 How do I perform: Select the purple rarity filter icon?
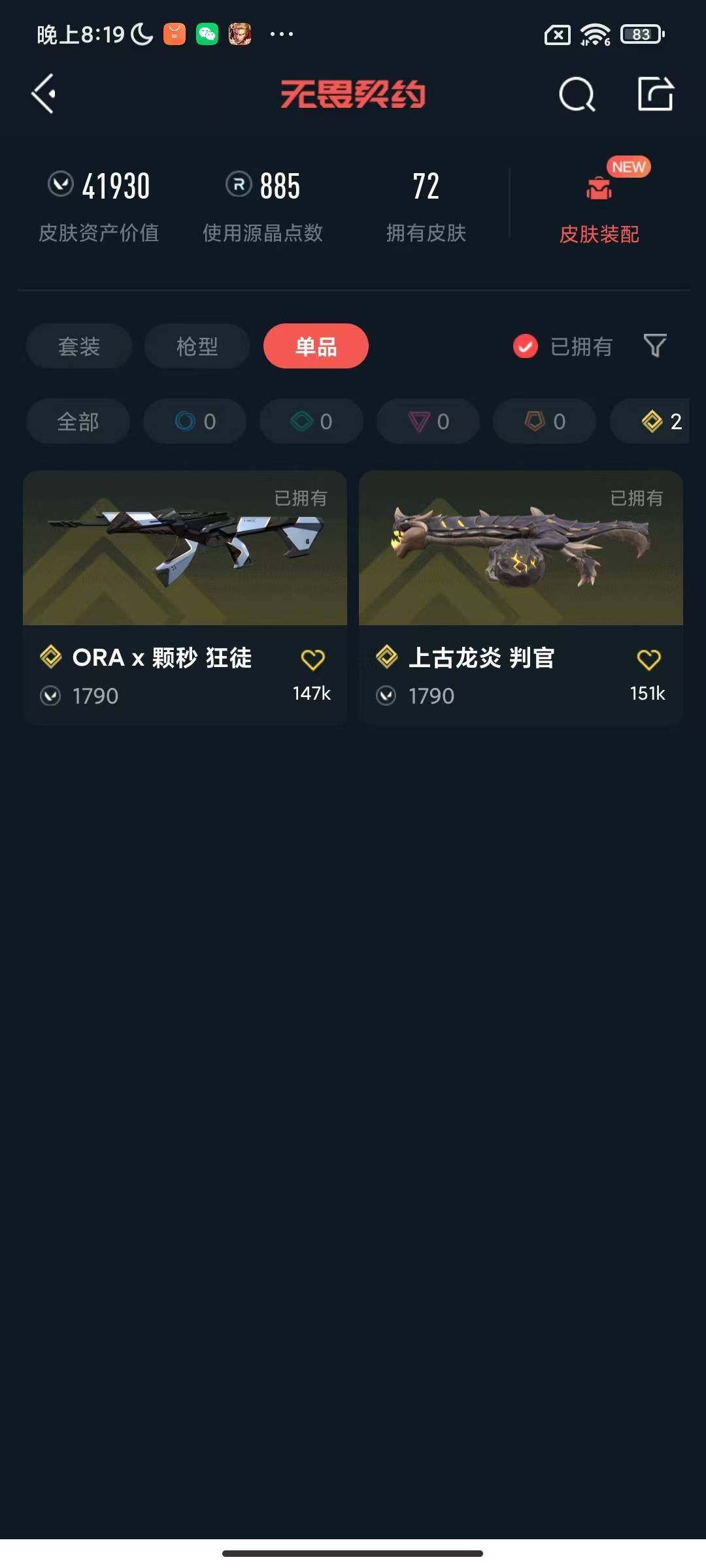(x=417, y=421)
